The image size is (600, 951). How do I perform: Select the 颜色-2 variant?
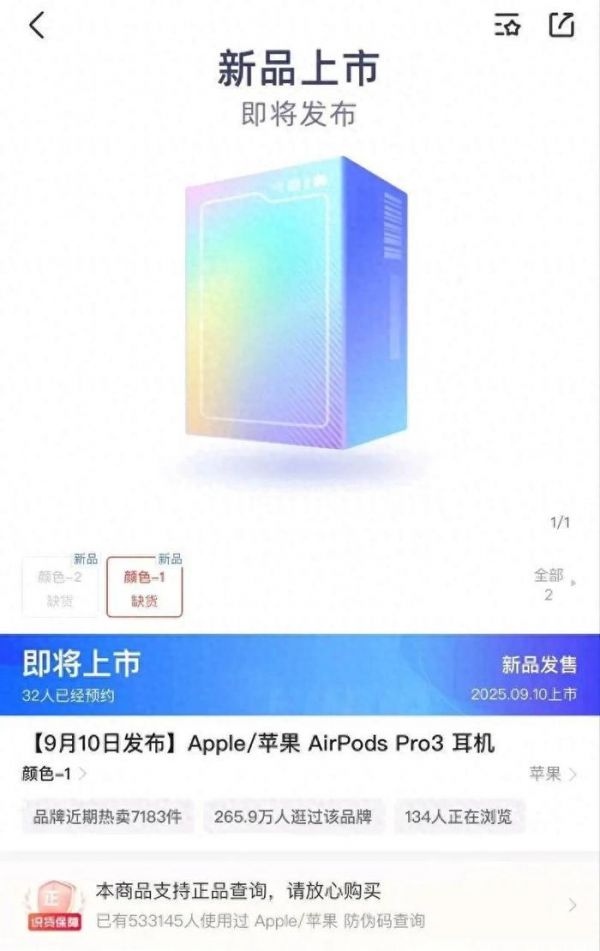point(60,587)
